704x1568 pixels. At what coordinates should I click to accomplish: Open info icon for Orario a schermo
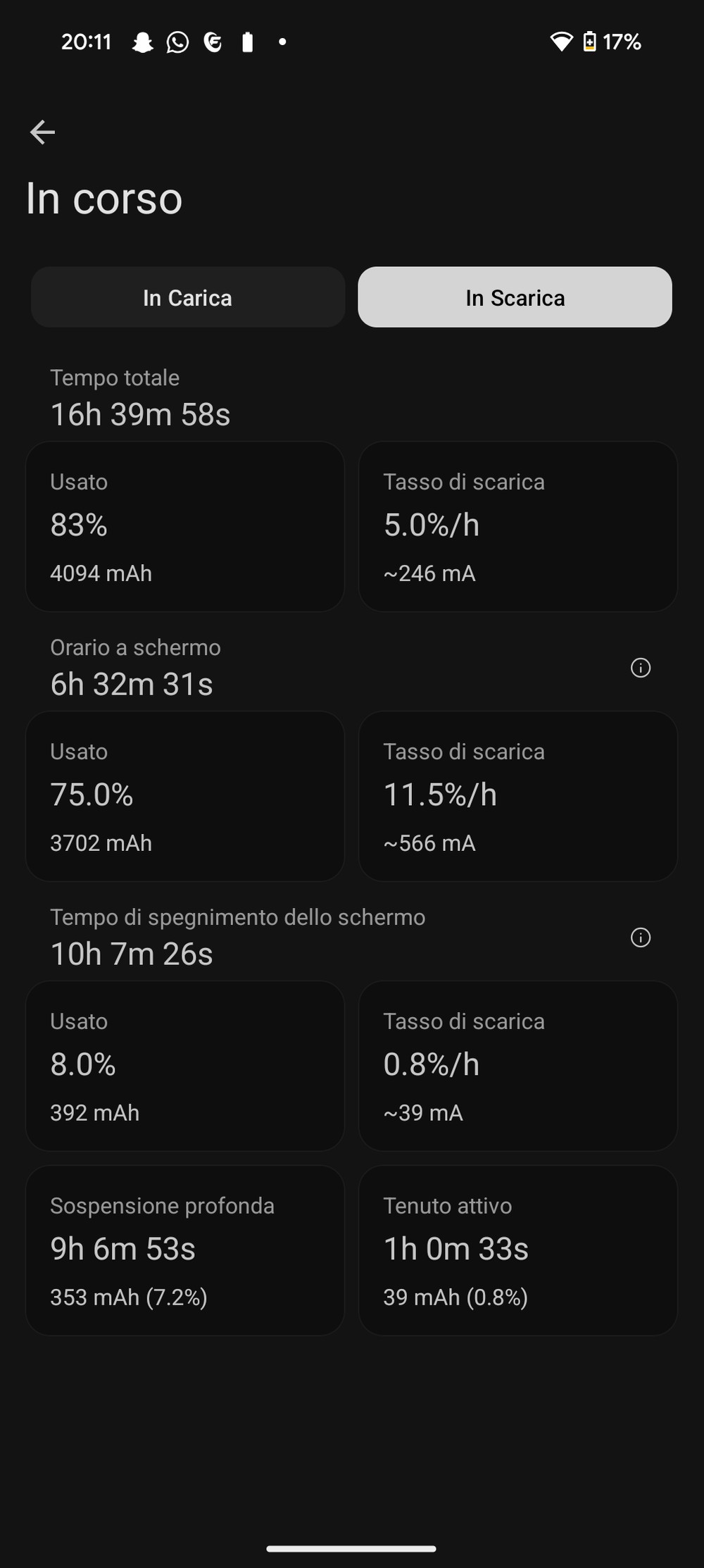pyautogui.click(x=641, y=668)
